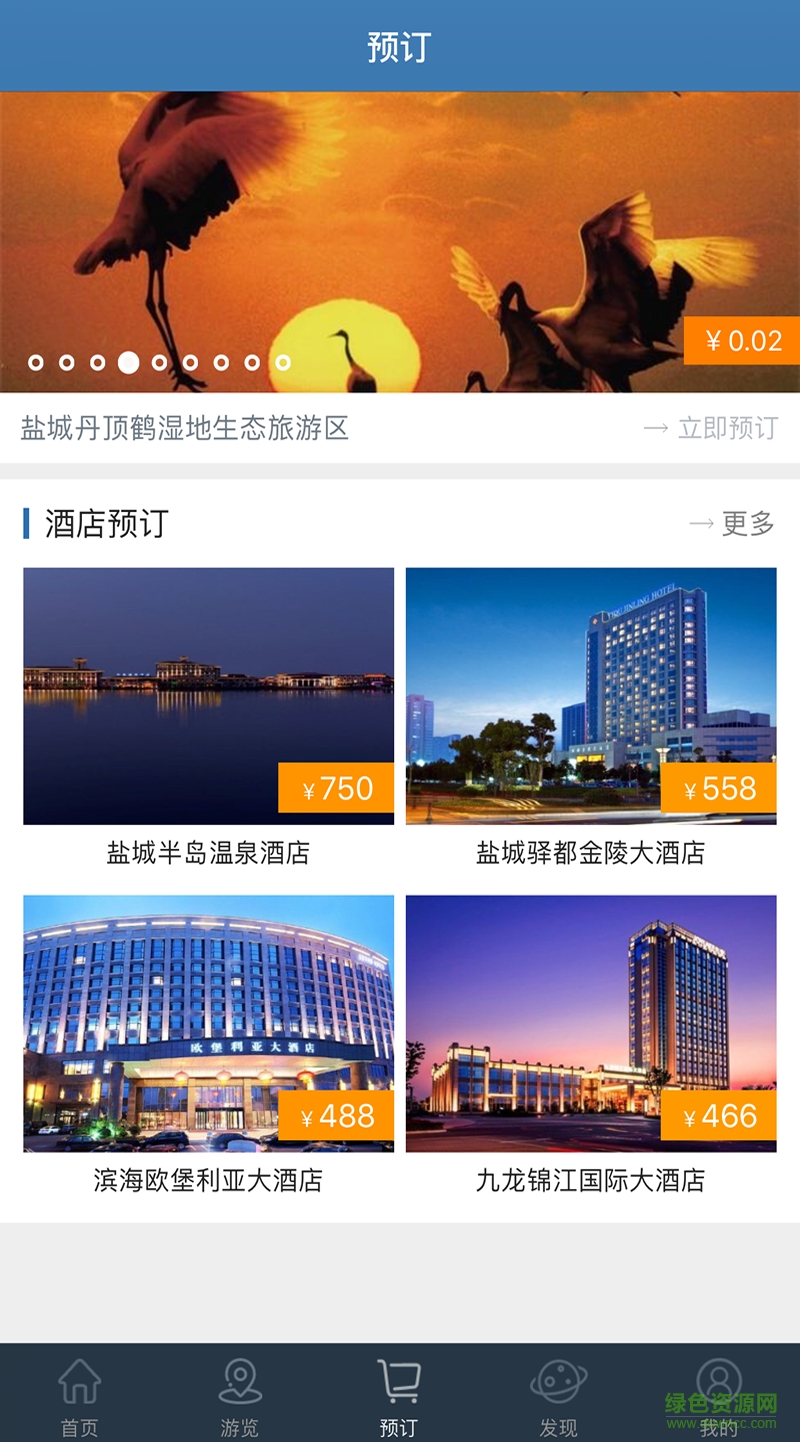Screen dimensions: 800x1442
Task: Tap the arrow beside 立即预订
Action: tap(659, 430)
